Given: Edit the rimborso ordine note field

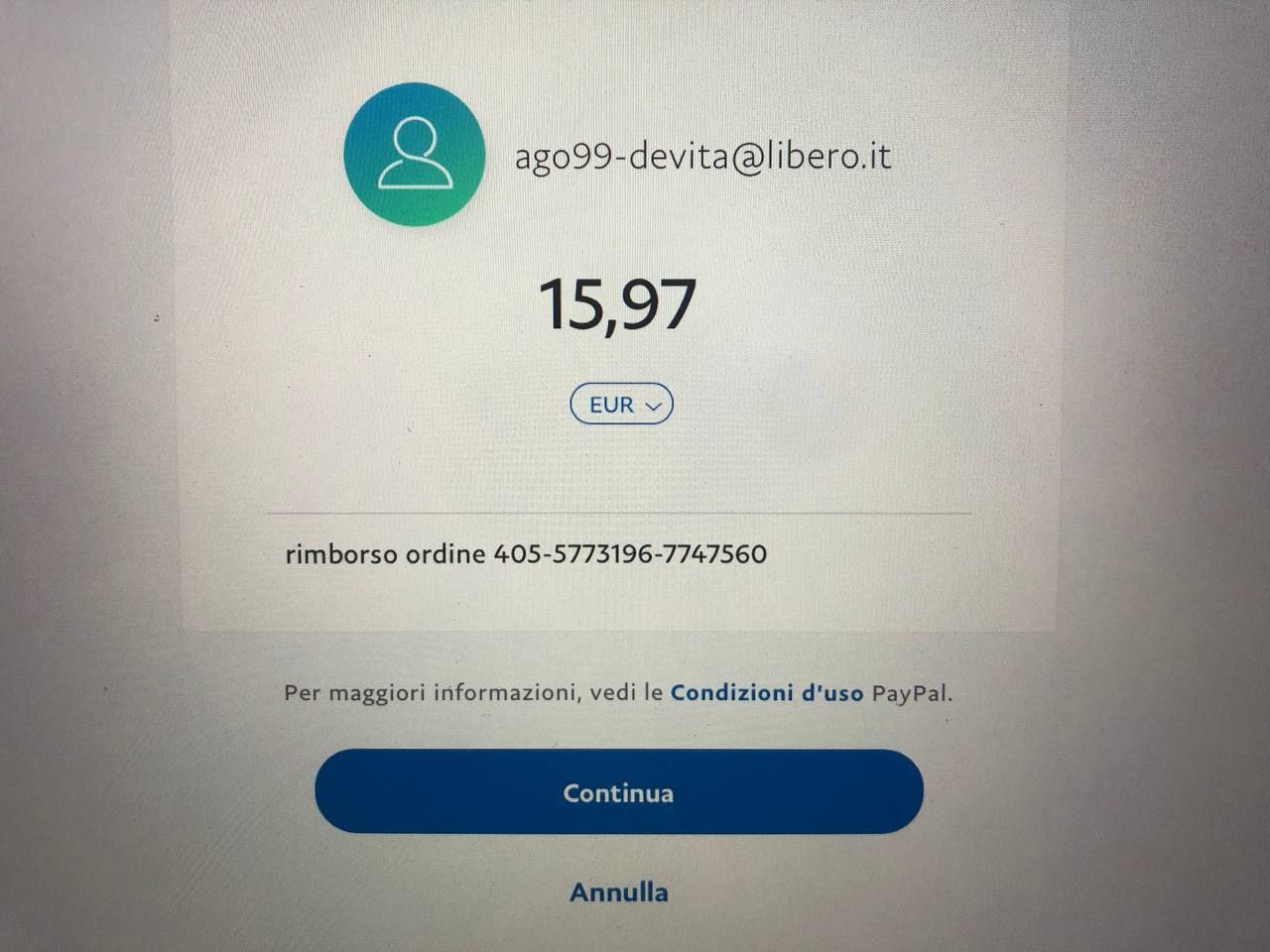Looking at the screenshot, I should pyautogui.click(x=526, y=553).
